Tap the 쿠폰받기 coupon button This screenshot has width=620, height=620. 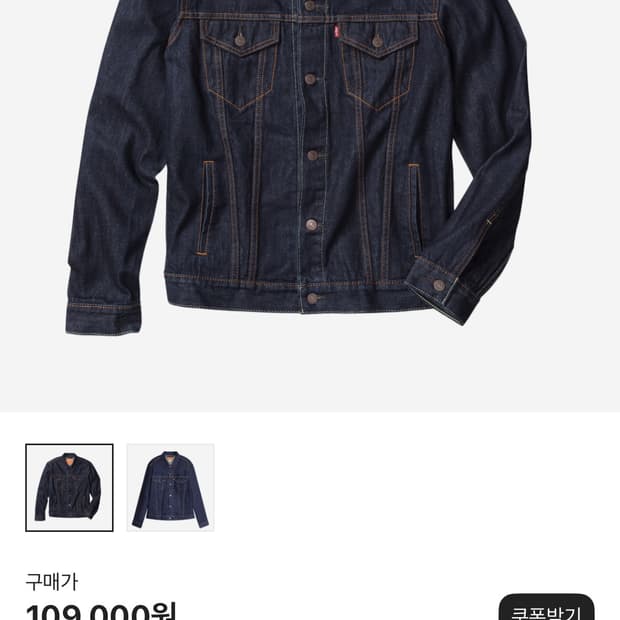545,610
